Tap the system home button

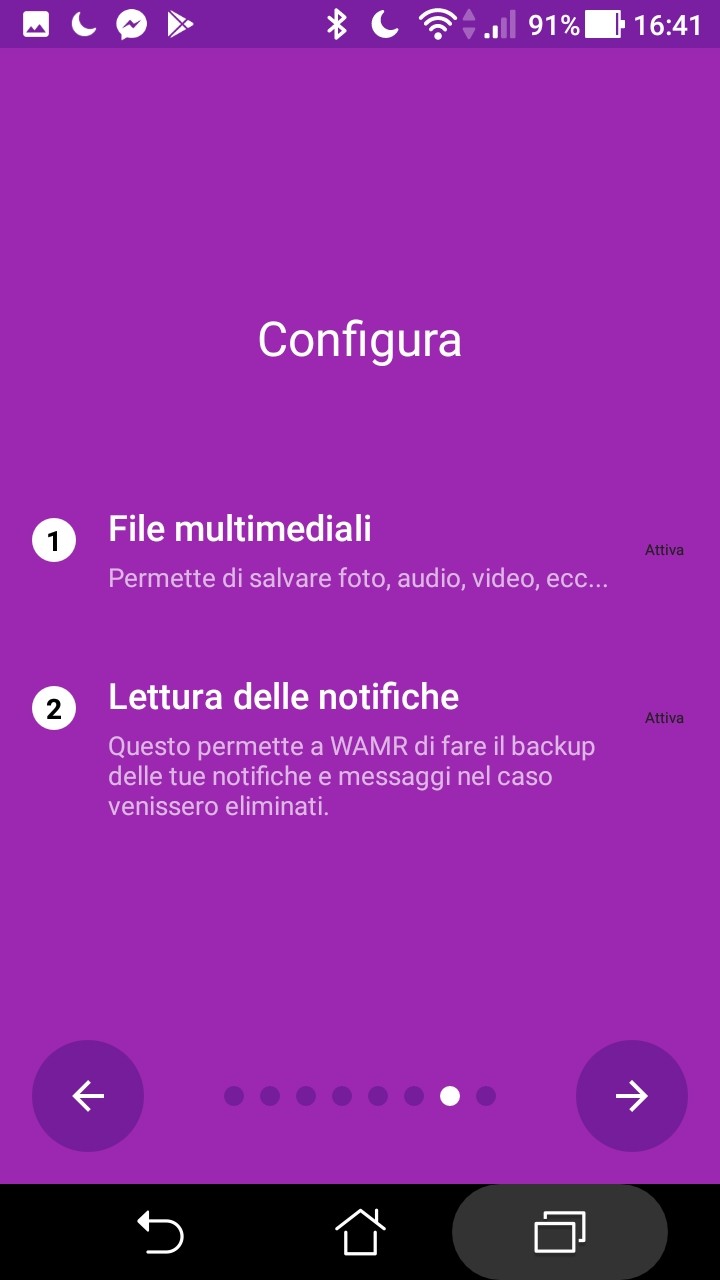(x=360, y=1232)
